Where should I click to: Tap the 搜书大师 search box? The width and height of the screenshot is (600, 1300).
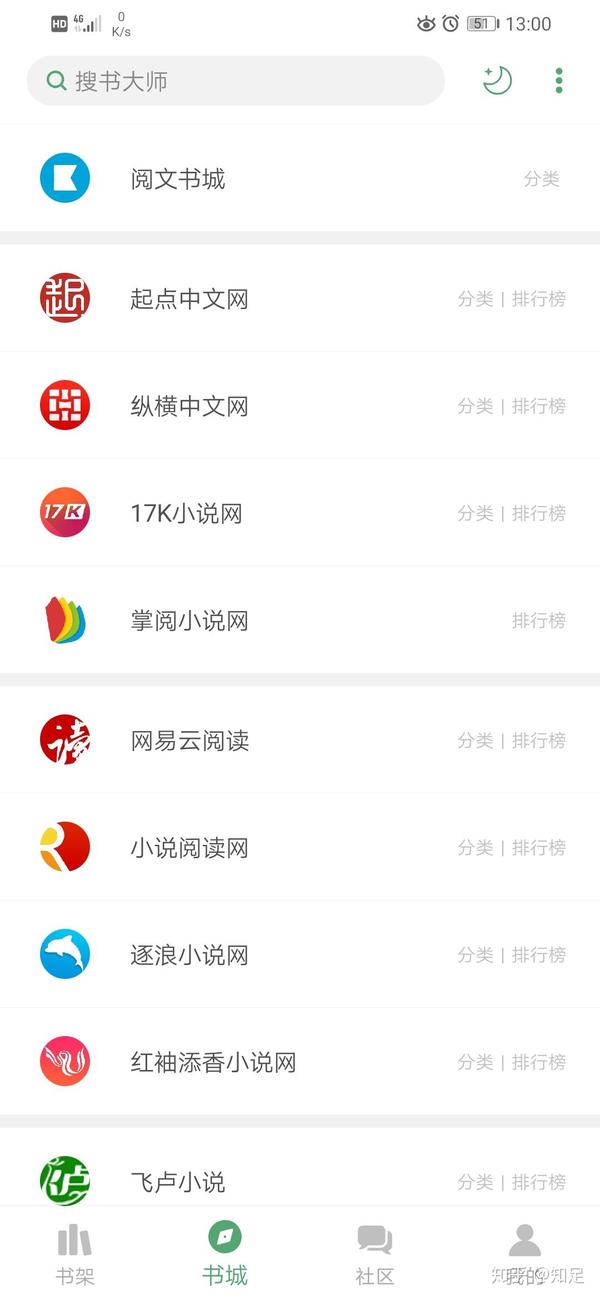point(235,81)
